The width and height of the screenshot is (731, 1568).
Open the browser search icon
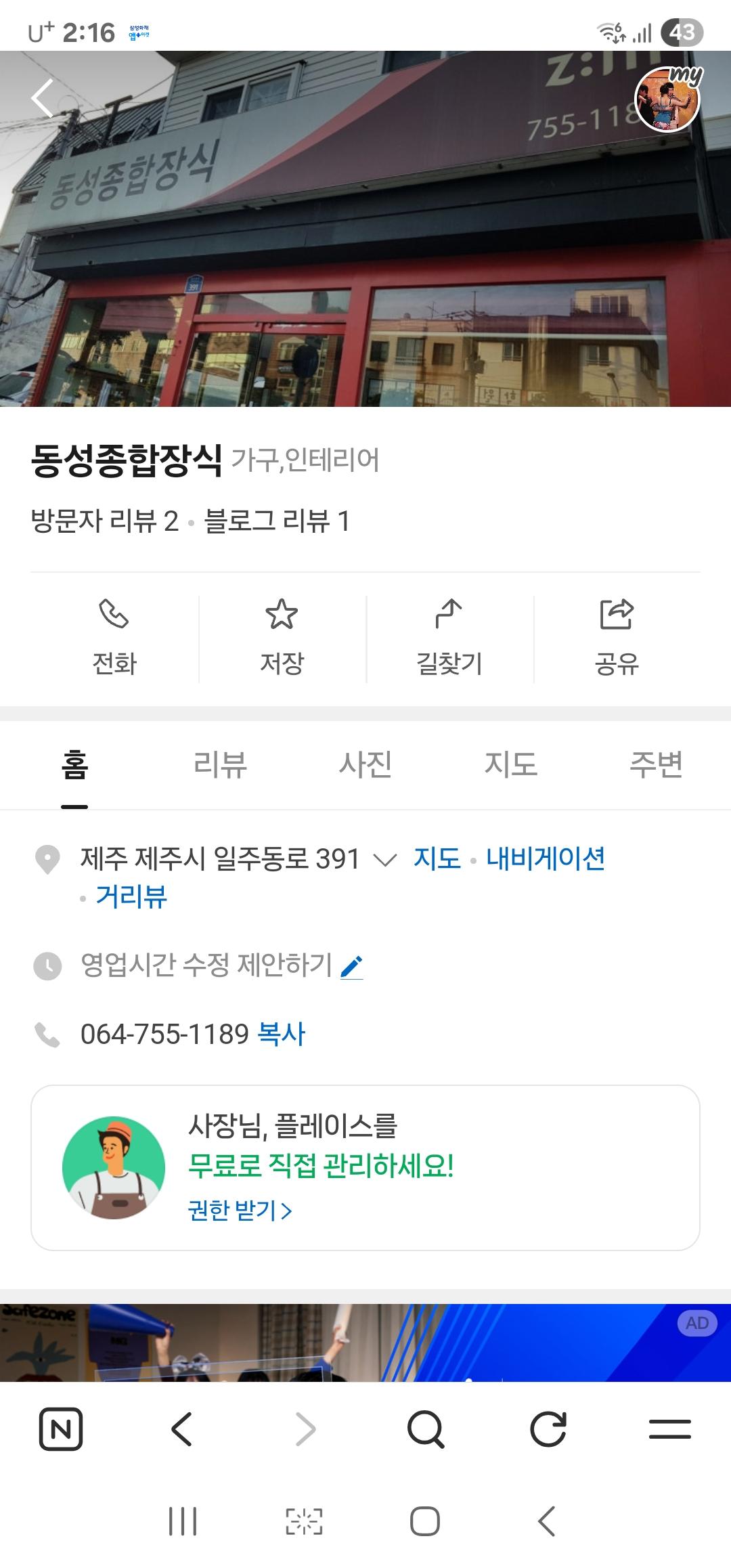[426, 1429]
